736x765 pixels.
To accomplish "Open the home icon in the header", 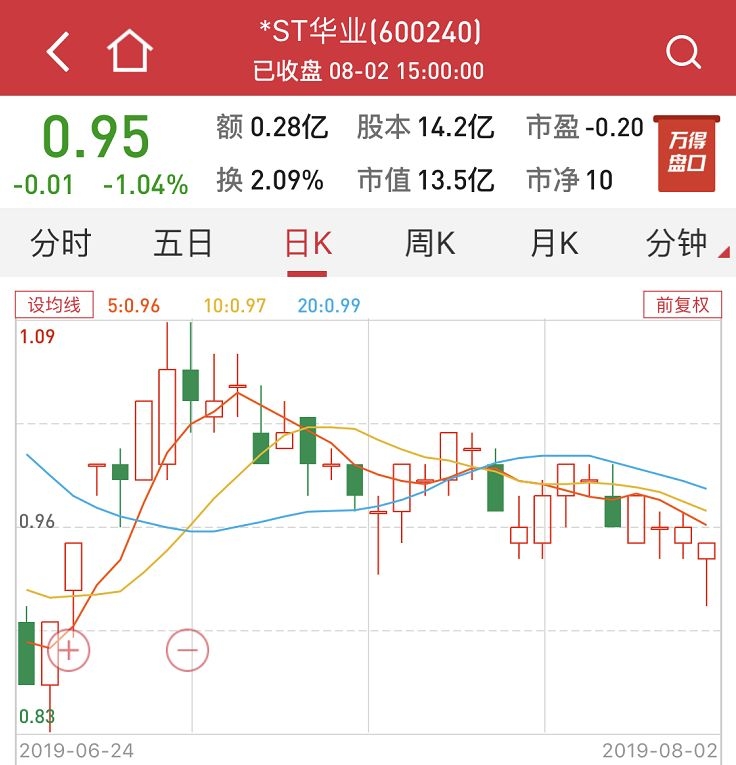I will 131,50.
